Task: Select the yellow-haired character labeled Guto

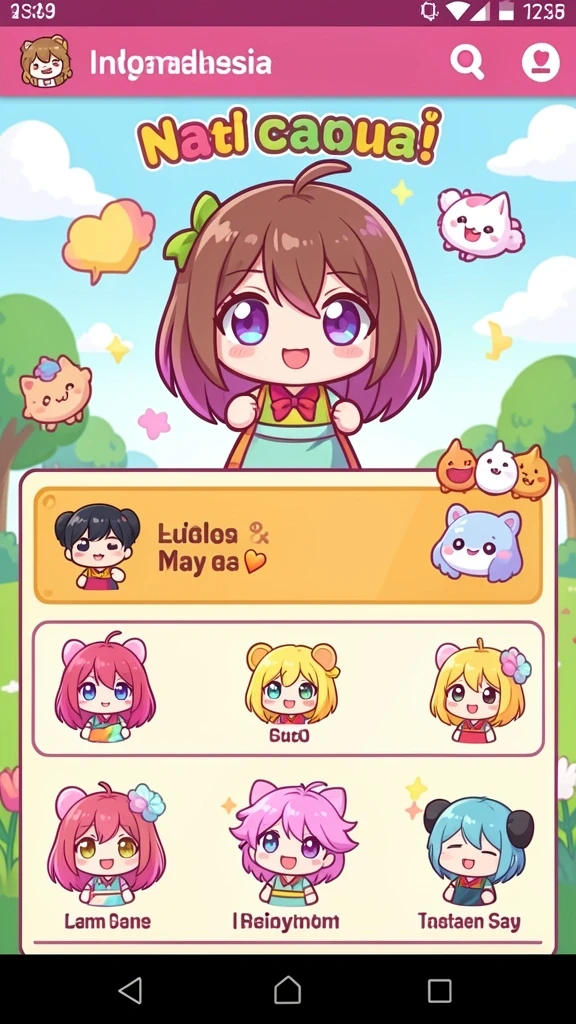Action: [x=291, y=691]
